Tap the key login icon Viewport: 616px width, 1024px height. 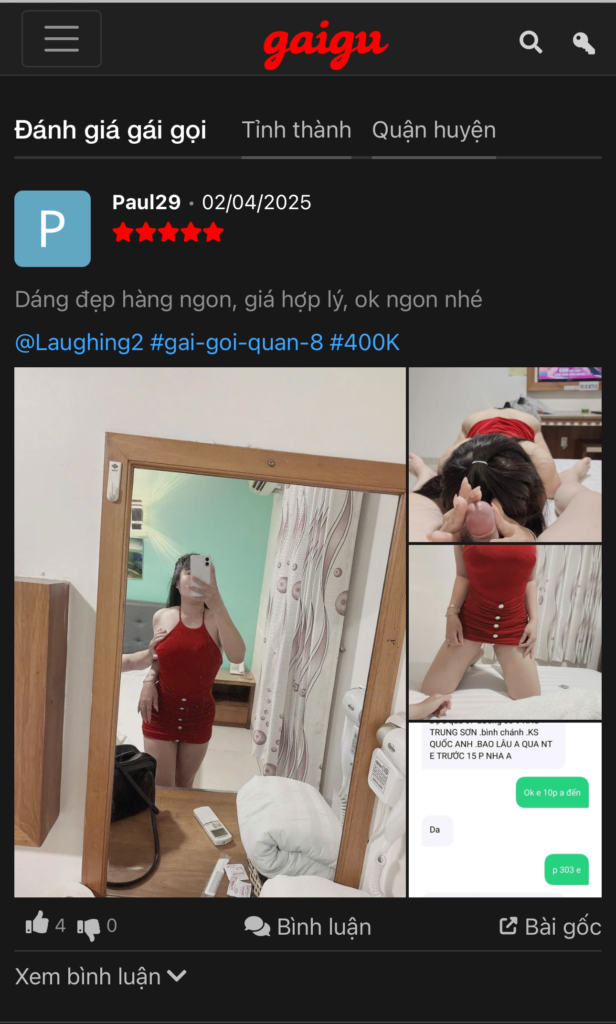583,42
